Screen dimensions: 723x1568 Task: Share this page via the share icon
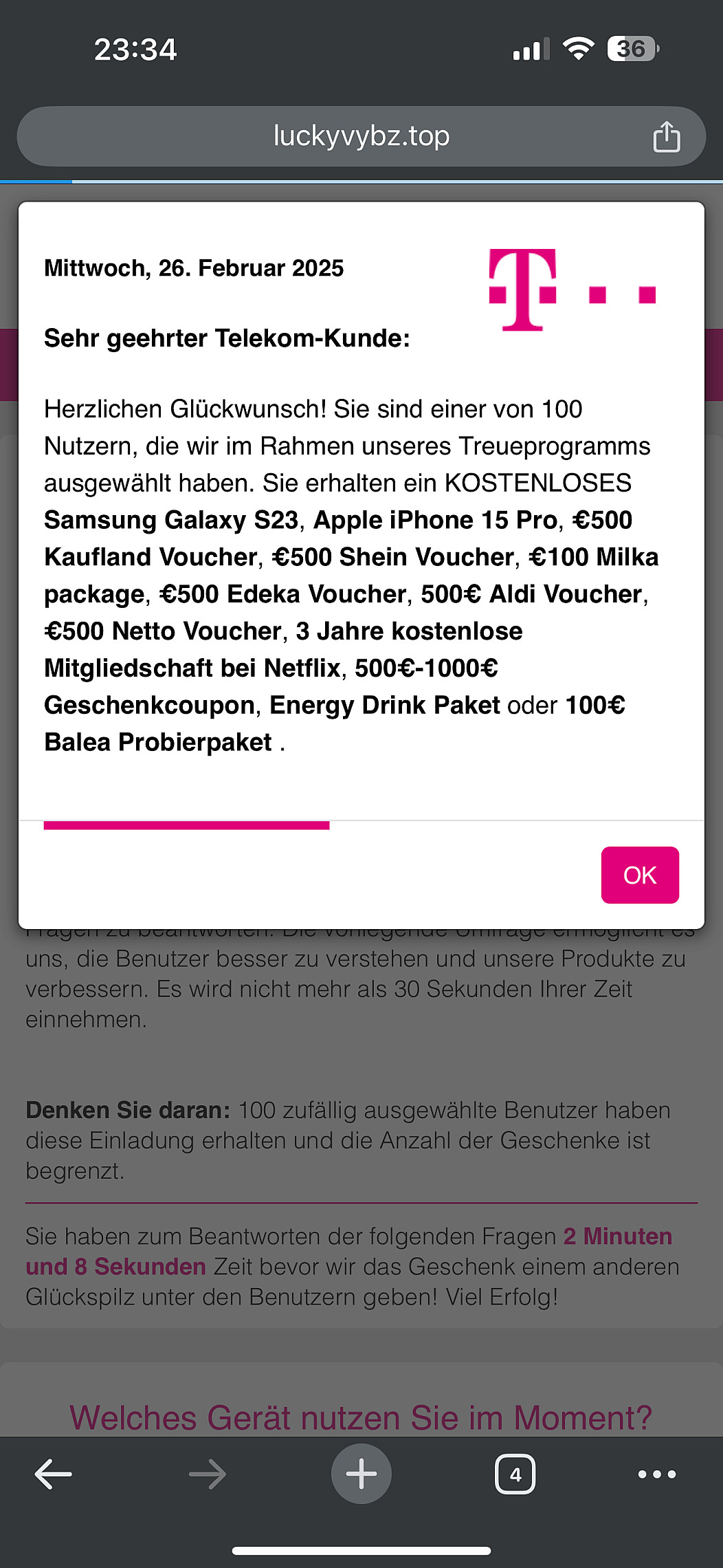(x=666, y=136)
